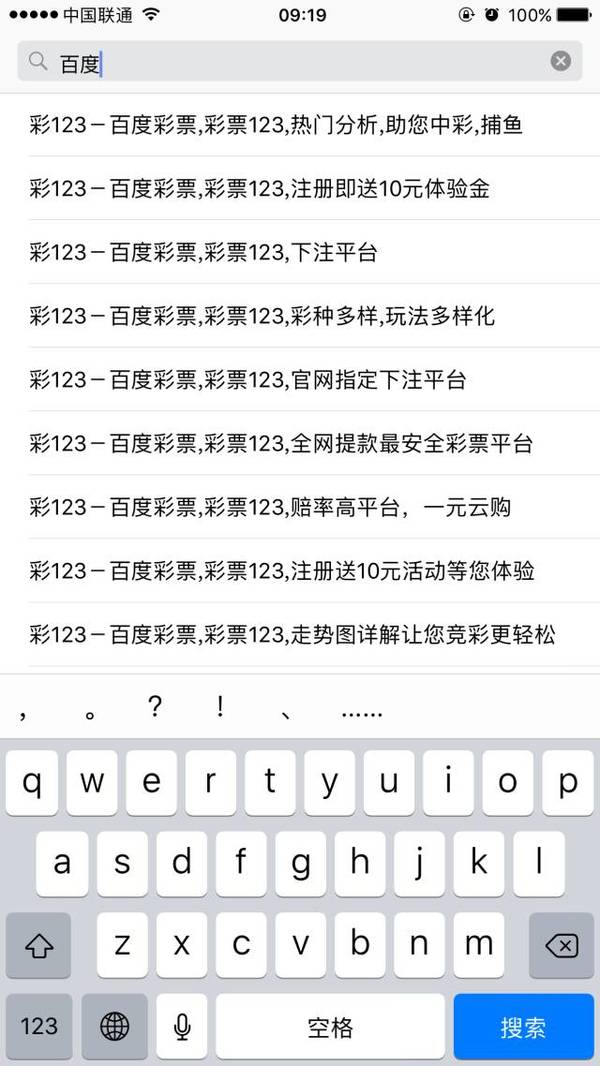
Task: Open suggestion ending with 官网指定下注平台
Action: point(300,379)
